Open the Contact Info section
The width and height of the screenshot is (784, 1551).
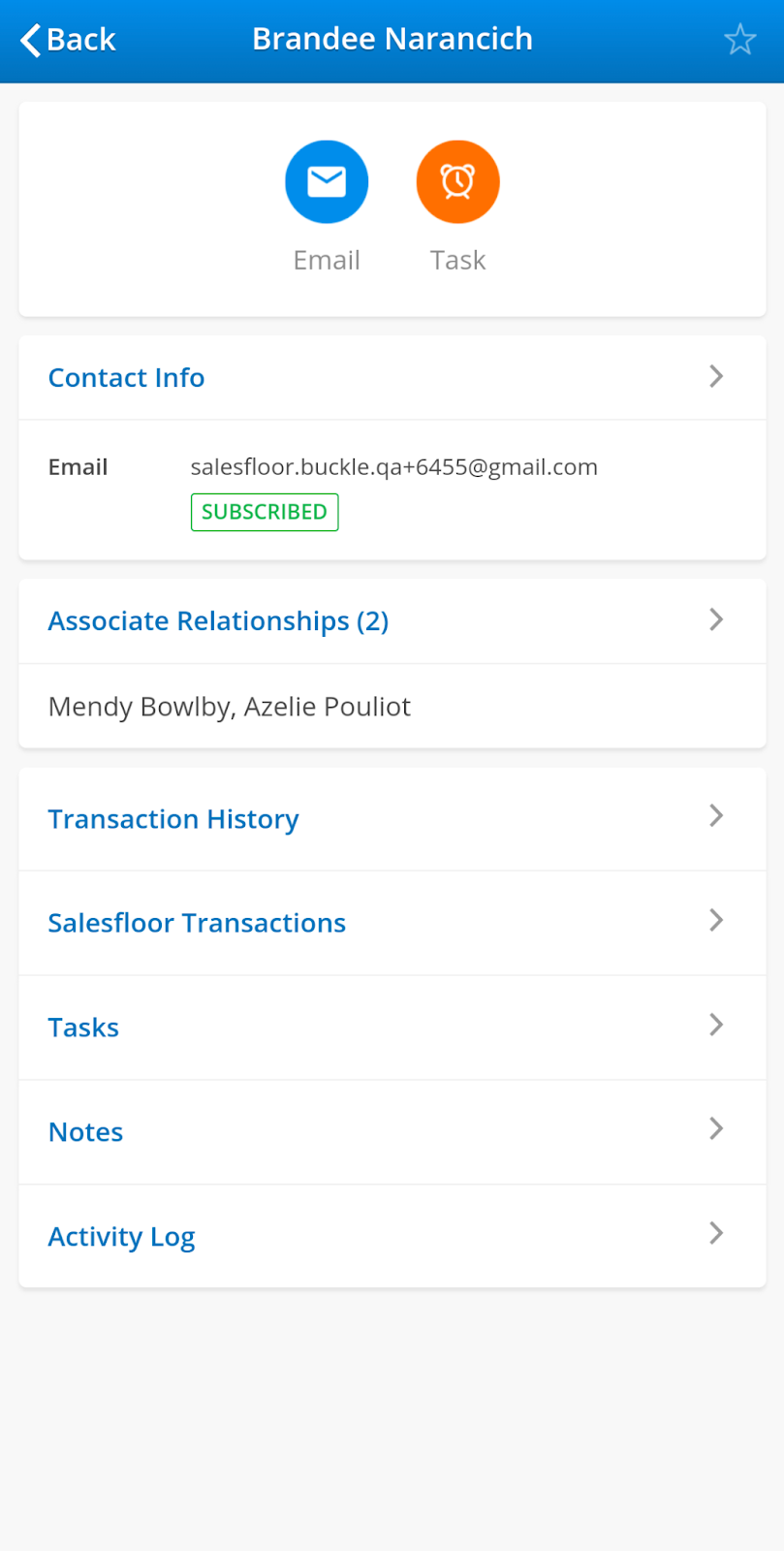point(392,377)
